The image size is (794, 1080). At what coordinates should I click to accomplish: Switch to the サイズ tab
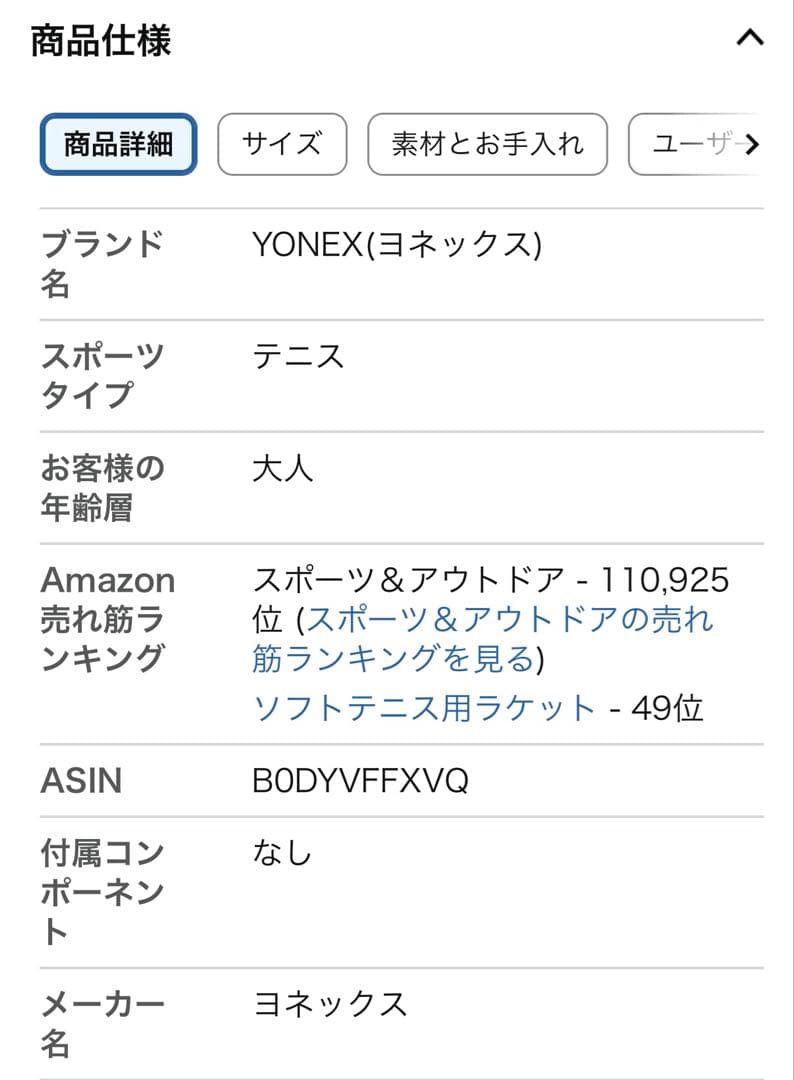click(x=281, y=144)
